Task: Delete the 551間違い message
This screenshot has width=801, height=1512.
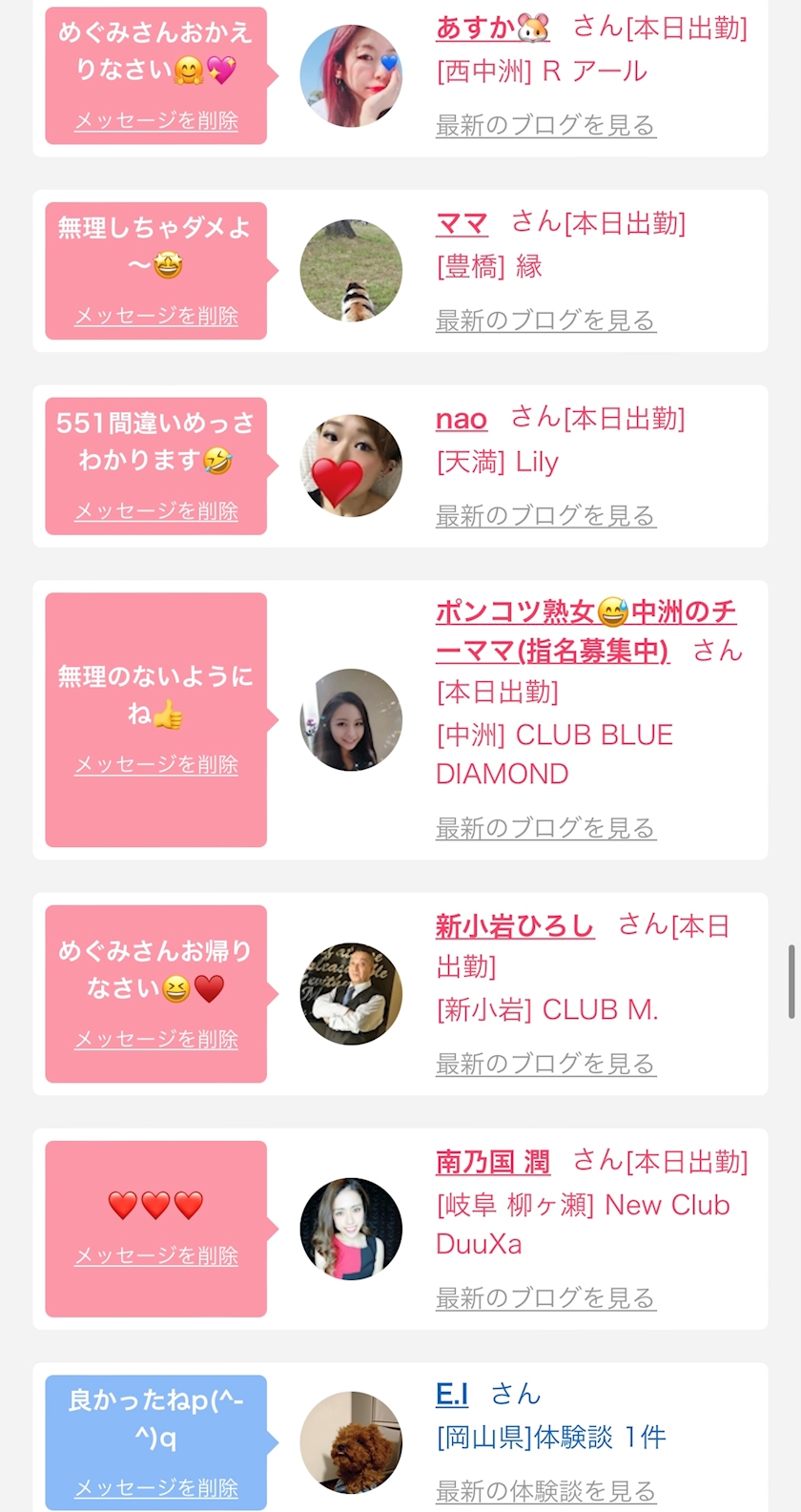Action: click(x=156, y=511)
